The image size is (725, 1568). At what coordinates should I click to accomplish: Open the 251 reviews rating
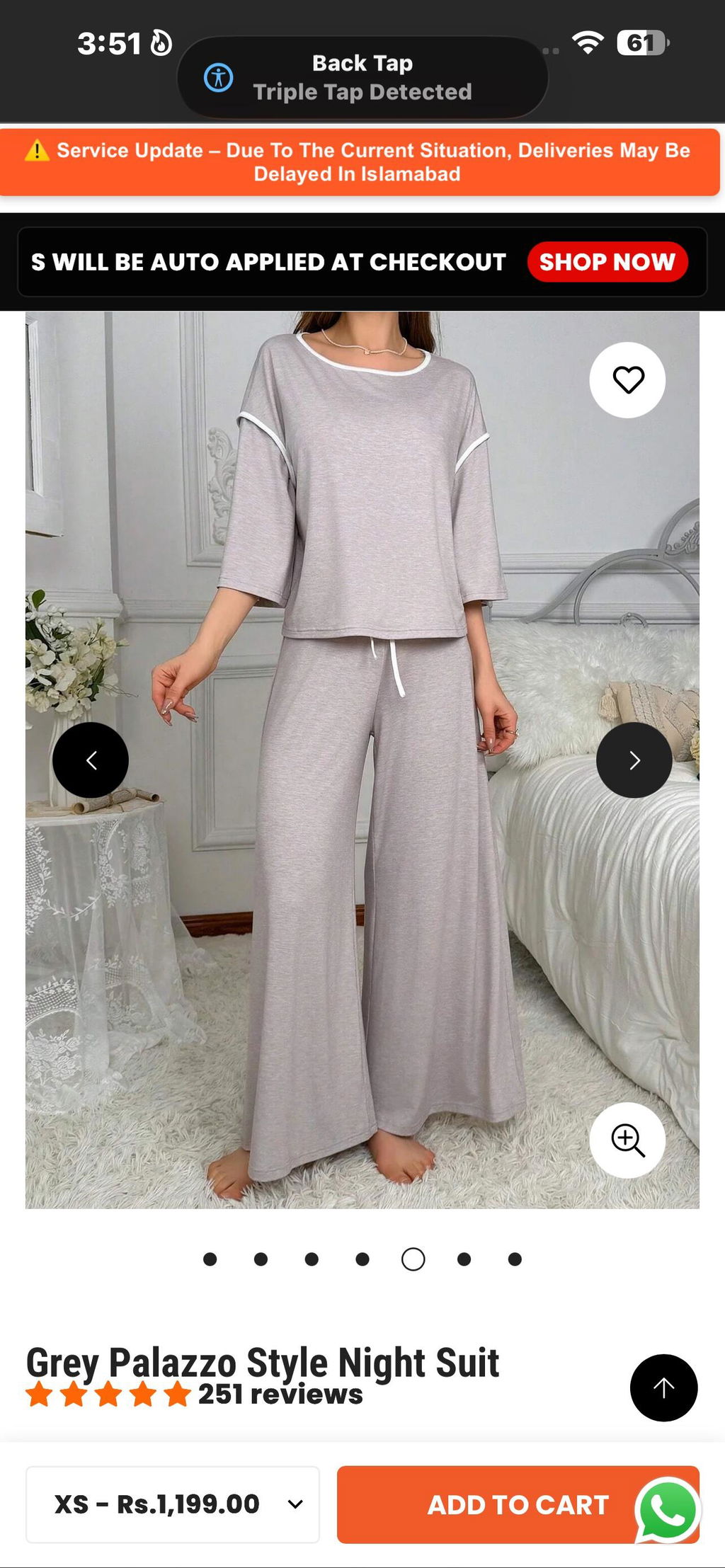[195, 1395]
